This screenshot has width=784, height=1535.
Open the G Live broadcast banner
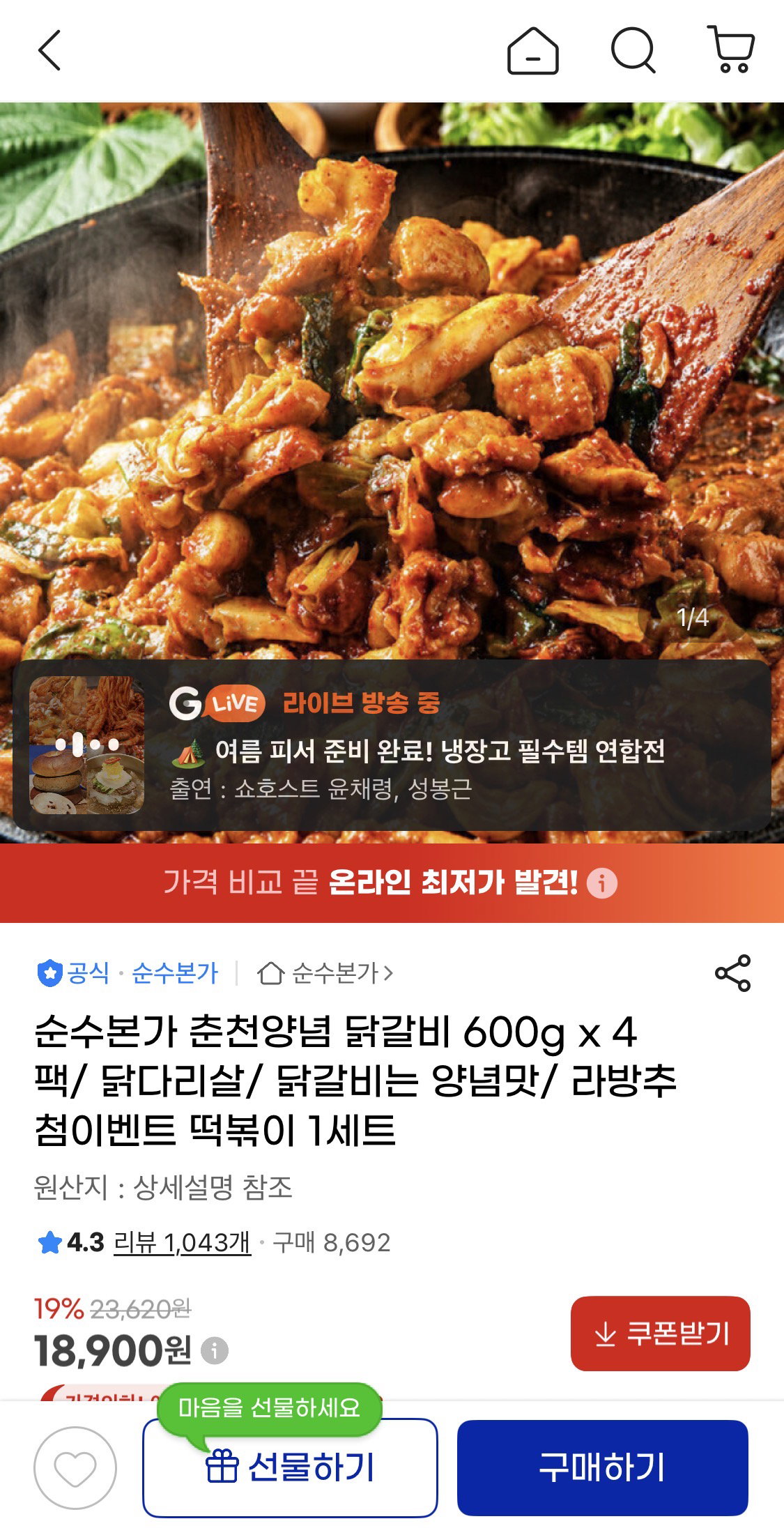(392, 745)
